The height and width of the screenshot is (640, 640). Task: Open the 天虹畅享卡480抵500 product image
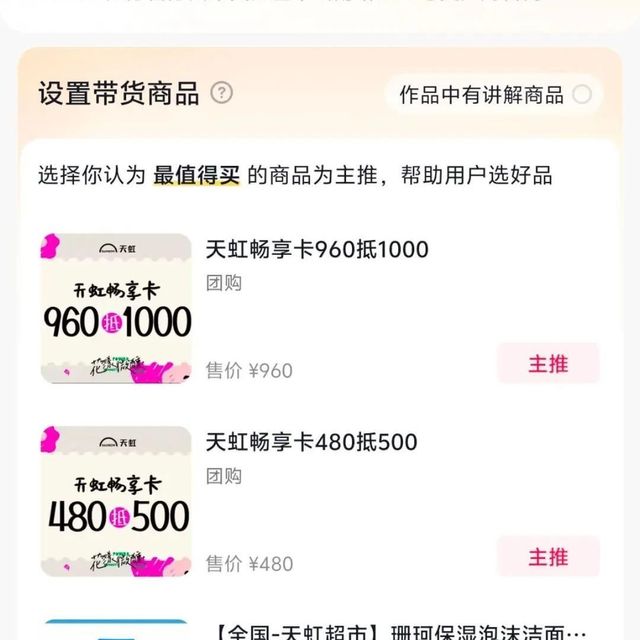116,501
